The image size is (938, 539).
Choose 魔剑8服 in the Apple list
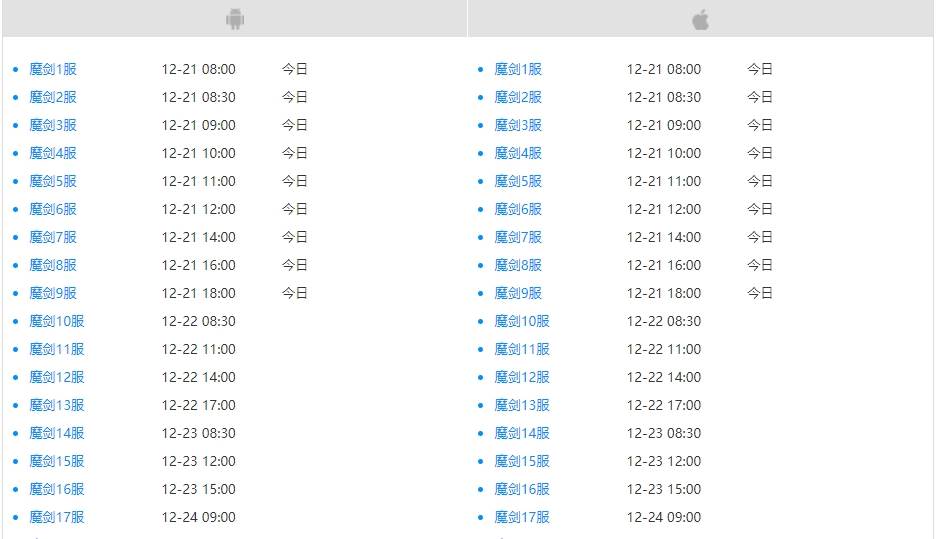518,265
